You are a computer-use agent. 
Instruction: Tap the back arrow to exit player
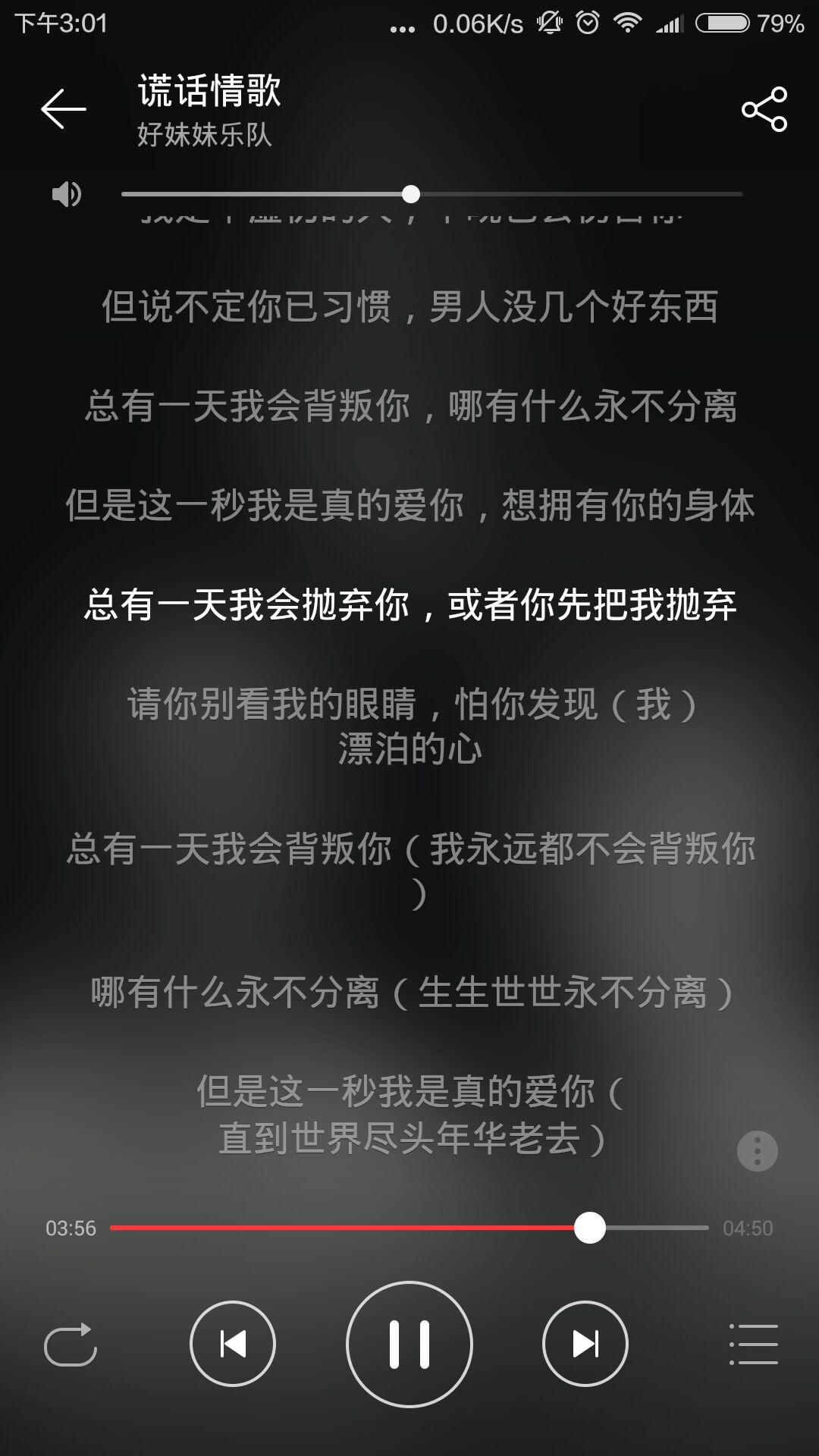[64, 108]
